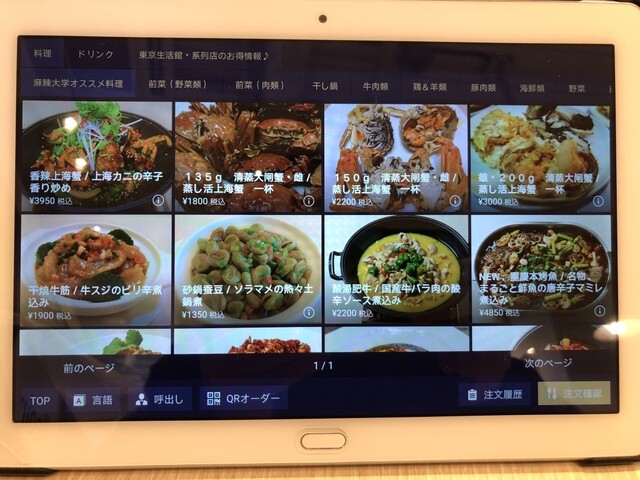
Task: Switch to 豚肉類 category
Action: pos(484,87)
